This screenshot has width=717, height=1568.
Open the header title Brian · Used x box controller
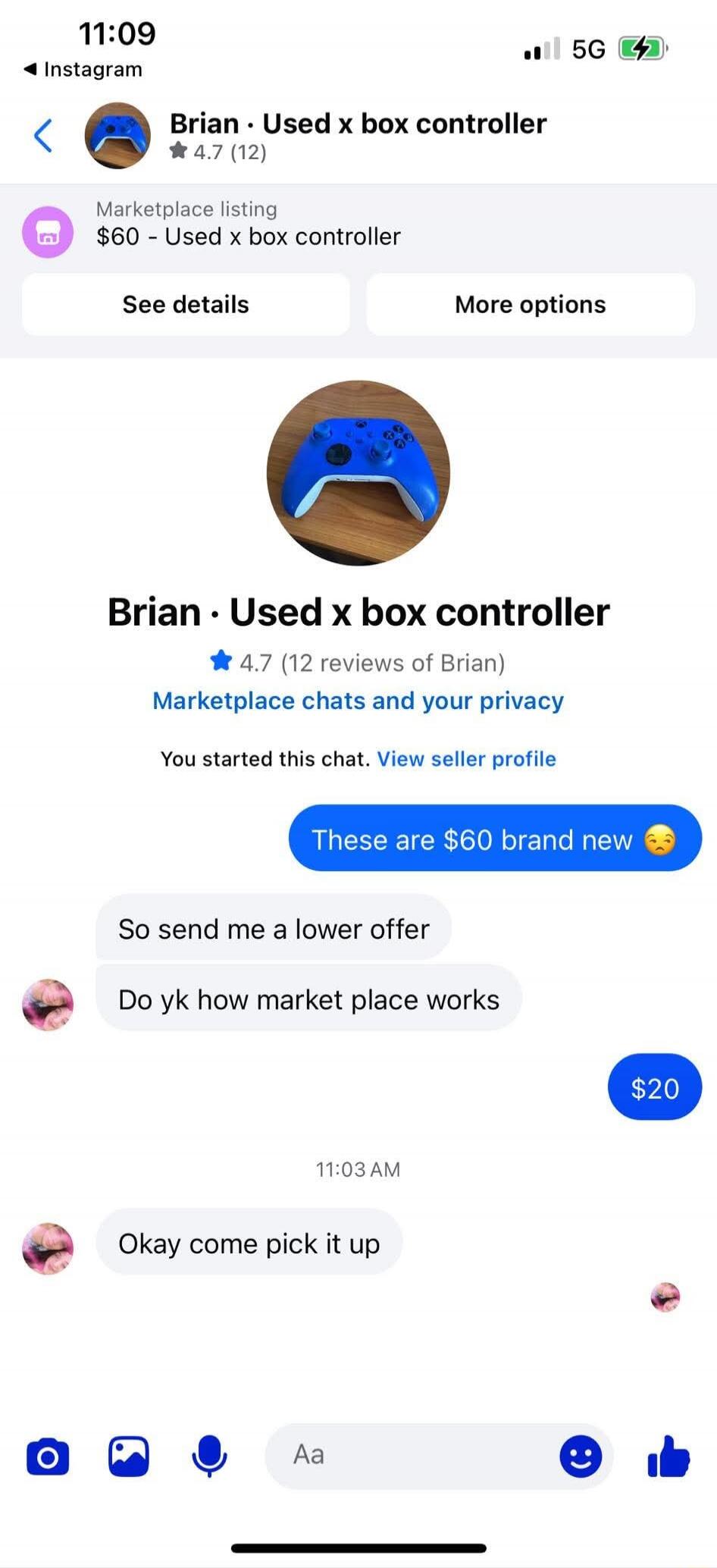[357, 124]
